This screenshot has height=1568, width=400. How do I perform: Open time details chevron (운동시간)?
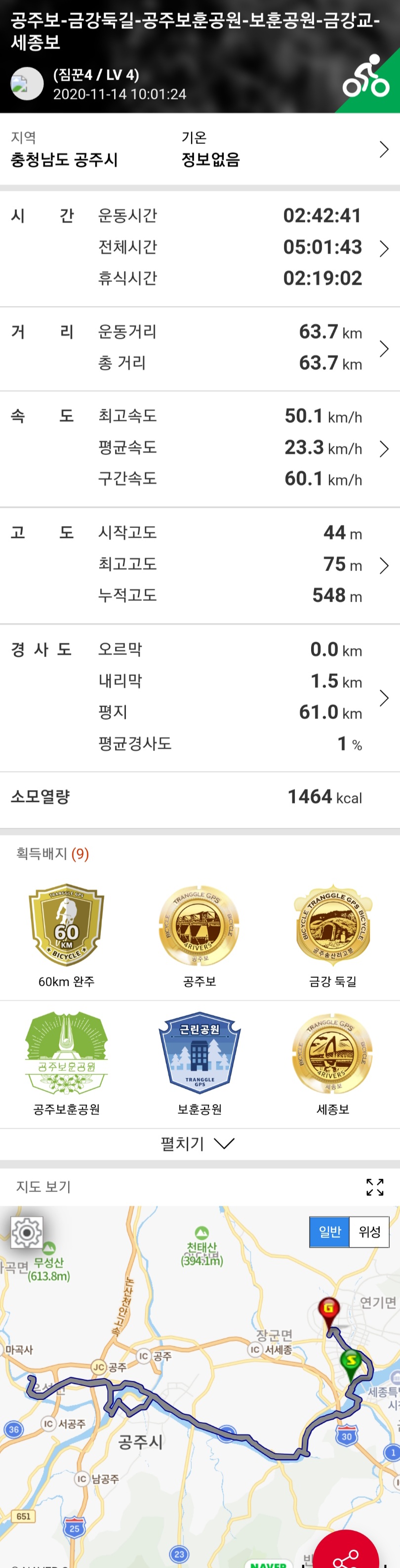coord(384,248)
